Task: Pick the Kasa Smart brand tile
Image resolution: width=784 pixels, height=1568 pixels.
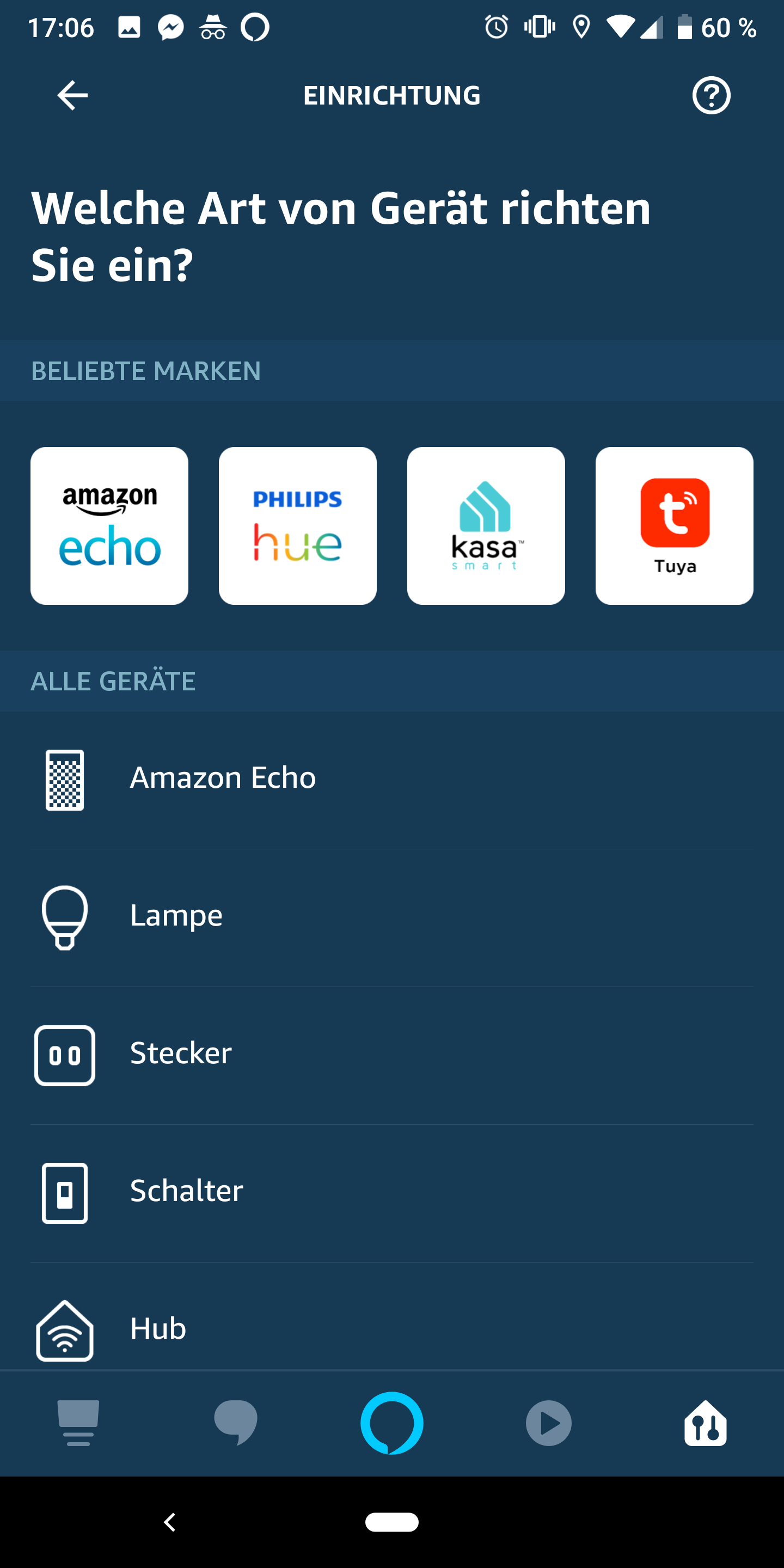Action: pos(486,526)
